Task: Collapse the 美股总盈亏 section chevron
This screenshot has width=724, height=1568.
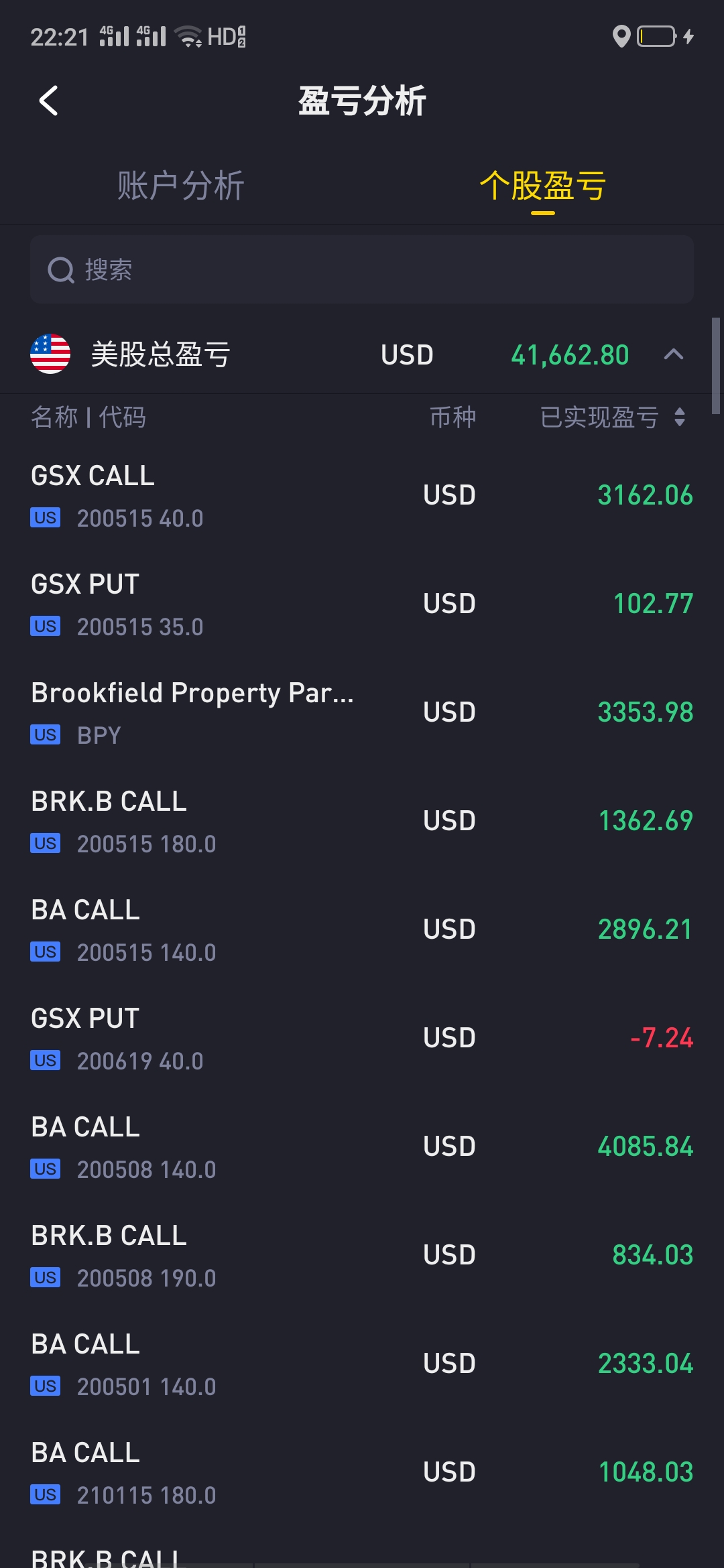Action: click(x=673, y=354)
